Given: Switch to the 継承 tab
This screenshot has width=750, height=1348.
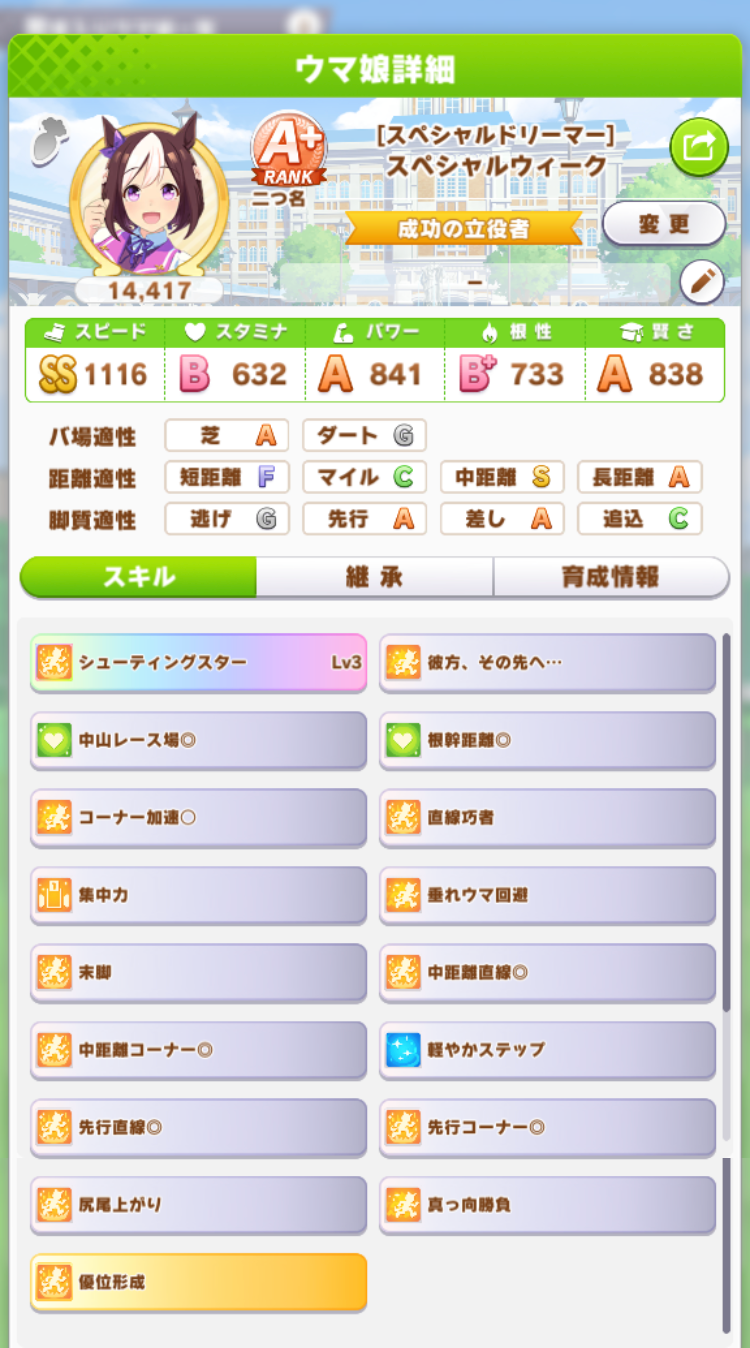Looking at the screenshot, I should pos(374,577).
